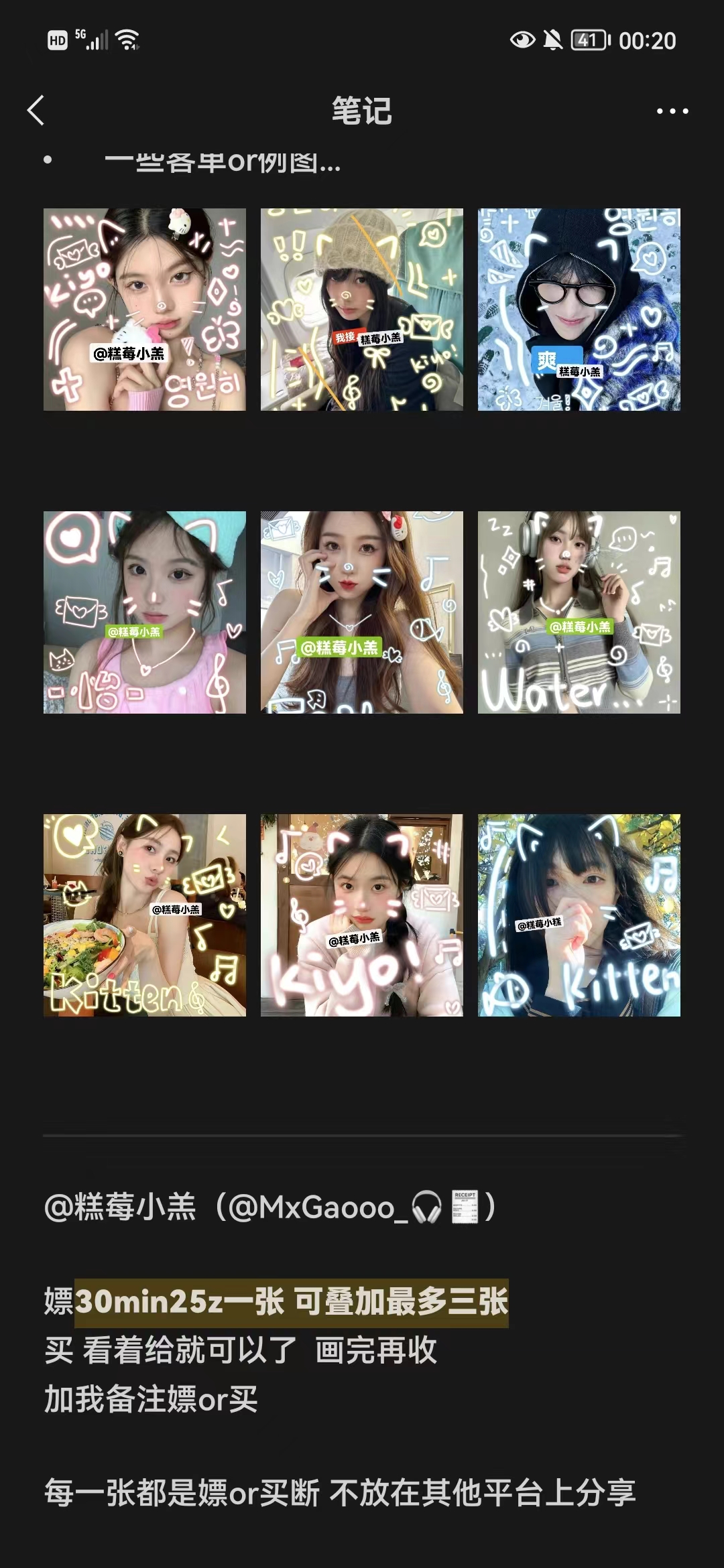
Task: Open the blue-toned photo captioned Kitten
Action: click(579, 915)
